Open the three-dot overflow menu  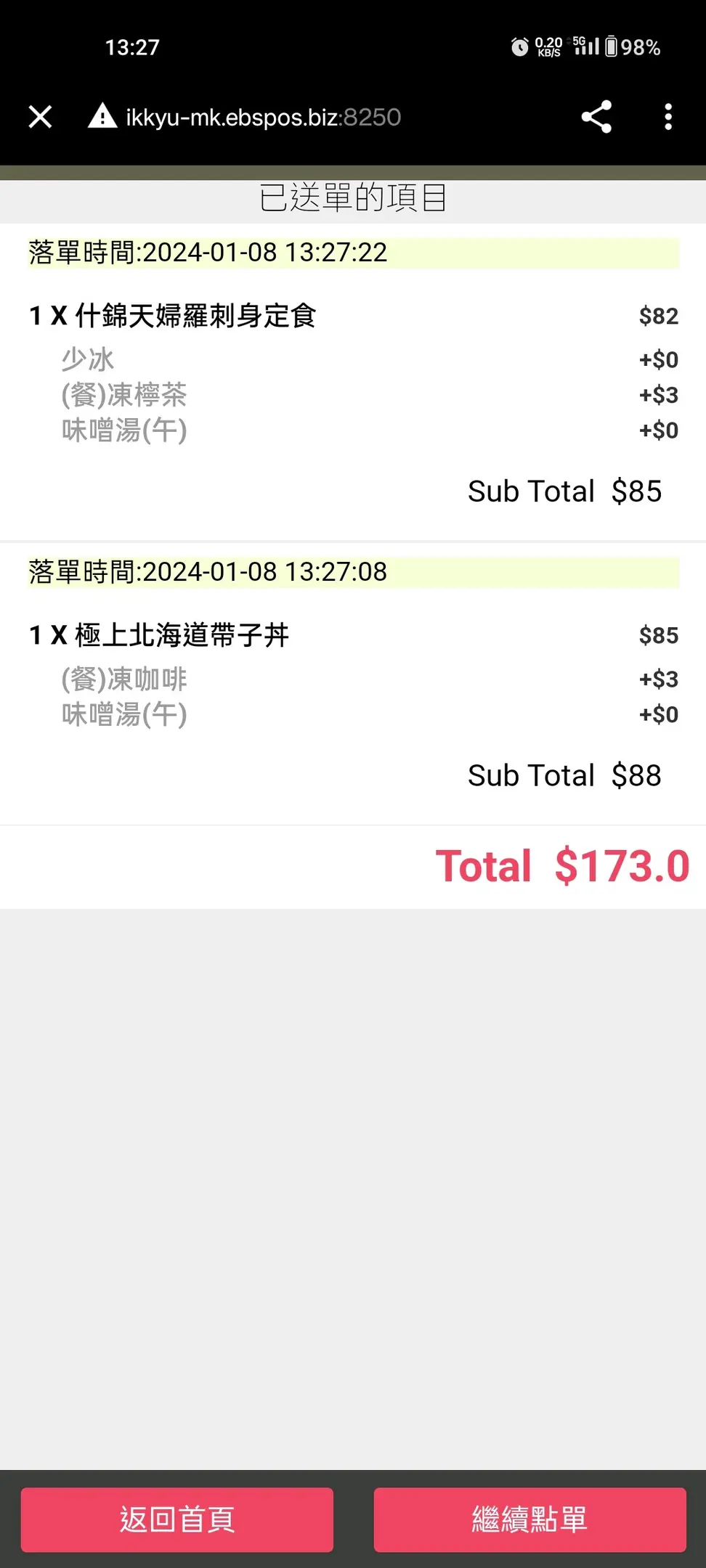coord(668,117)
